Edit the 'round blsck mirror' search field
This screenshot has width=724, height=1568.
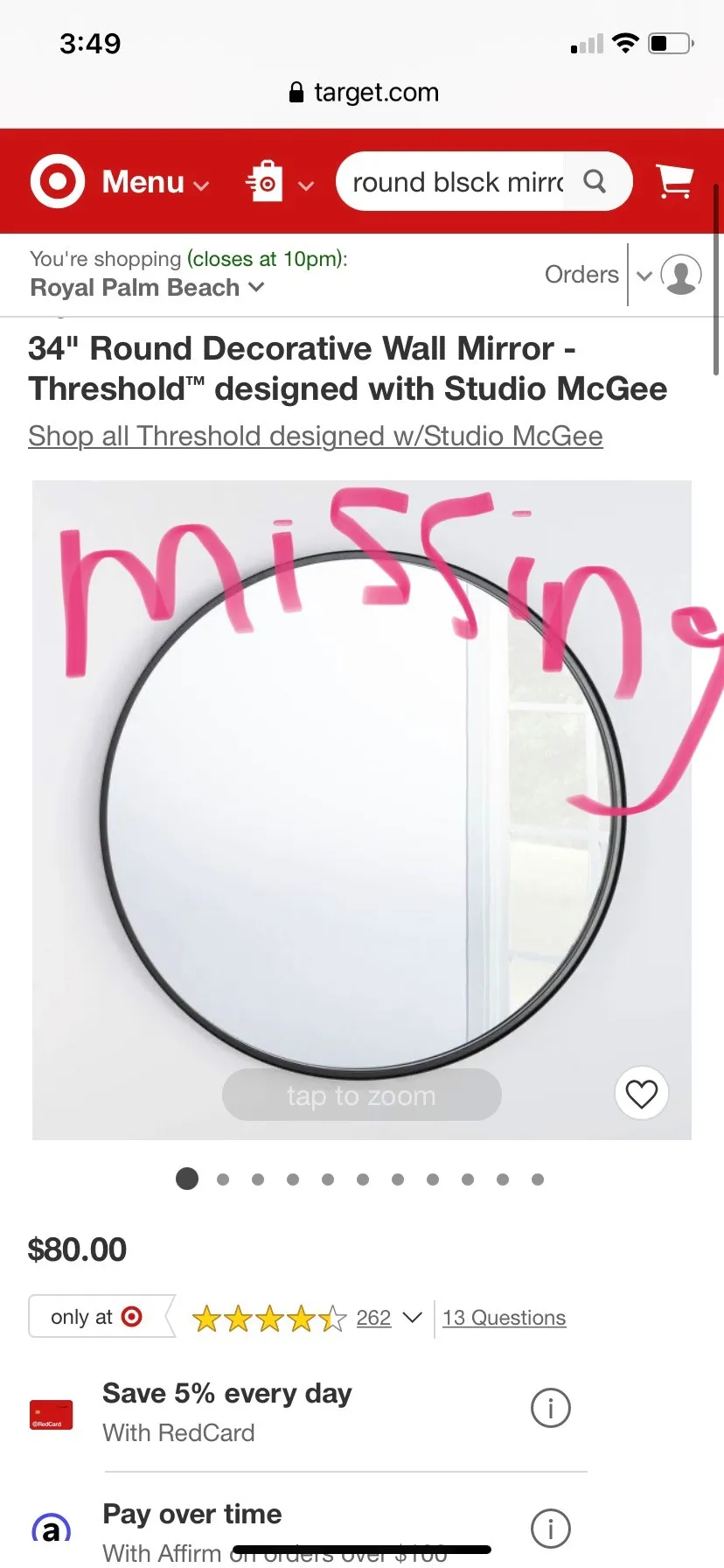tap(455, 182)
